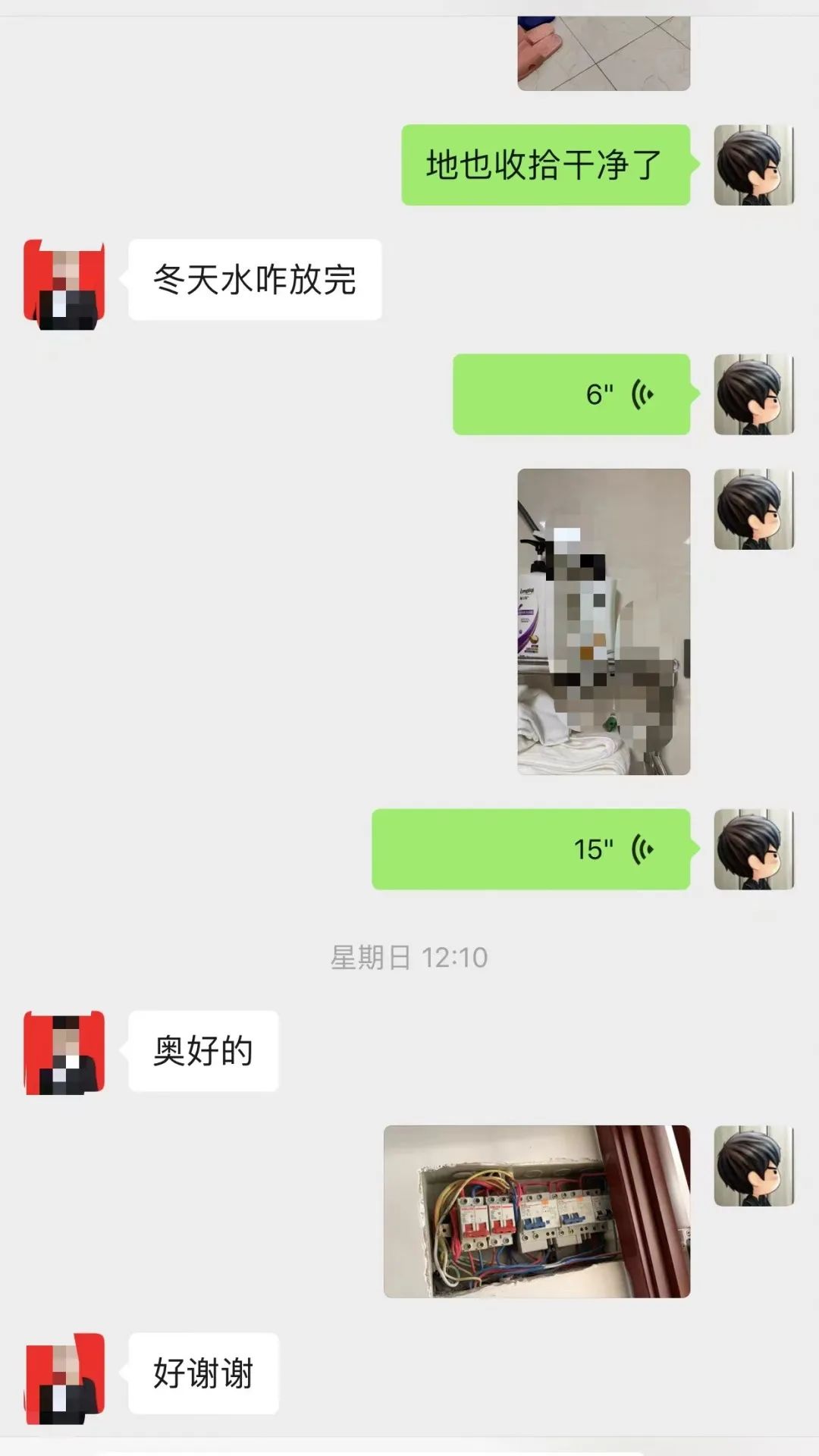Open the electrical breaker box photo
Screen dimensions: 819x1456
click(536, 1211)
